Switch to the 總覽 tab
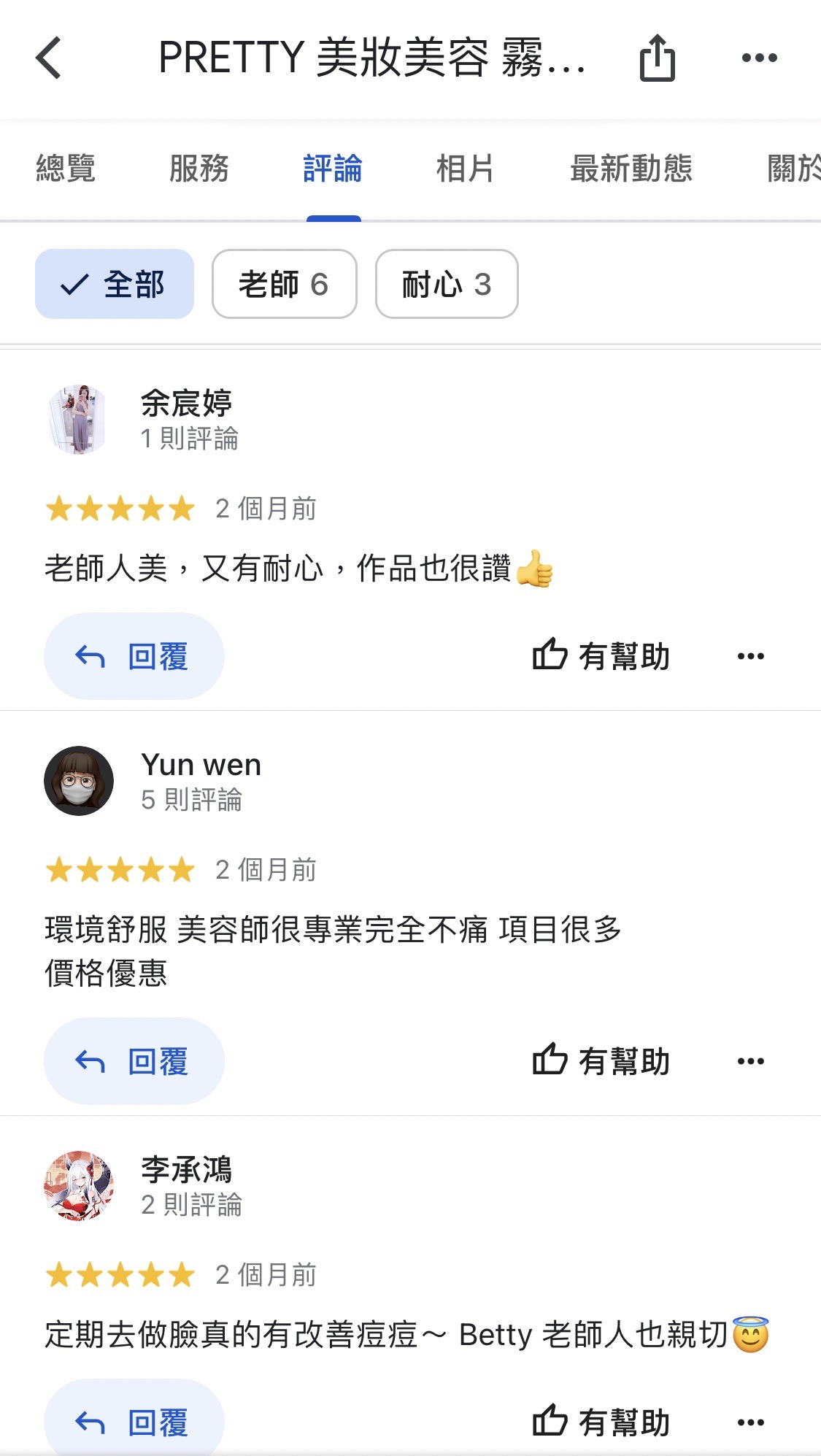The width and height of the screenshot is (821, 1456). pos(66,169)
